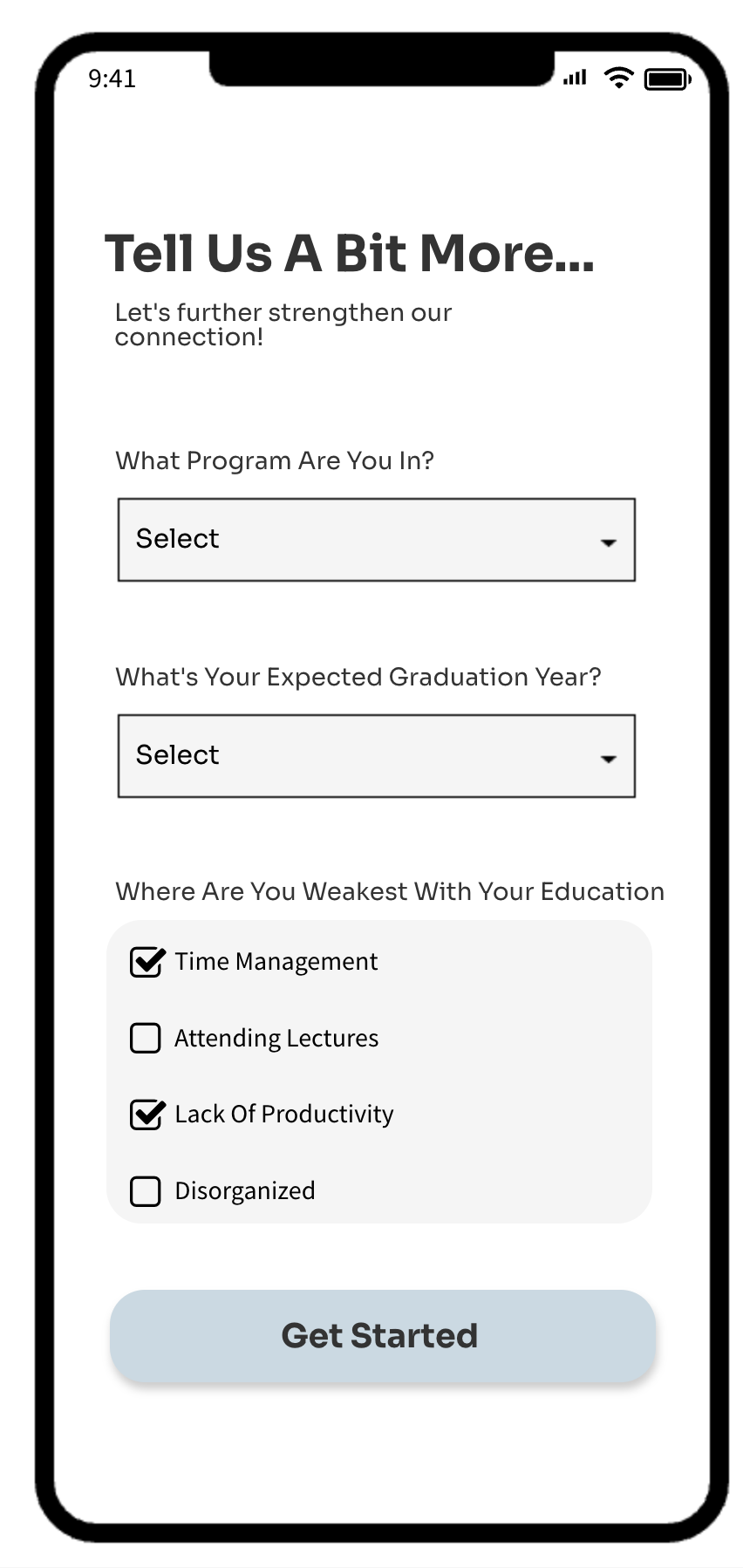The width and height of the screenshot is (743, 1568).
Task: Tap the Get Started button
Action: pyautogui.click(x=382, y=1336)
